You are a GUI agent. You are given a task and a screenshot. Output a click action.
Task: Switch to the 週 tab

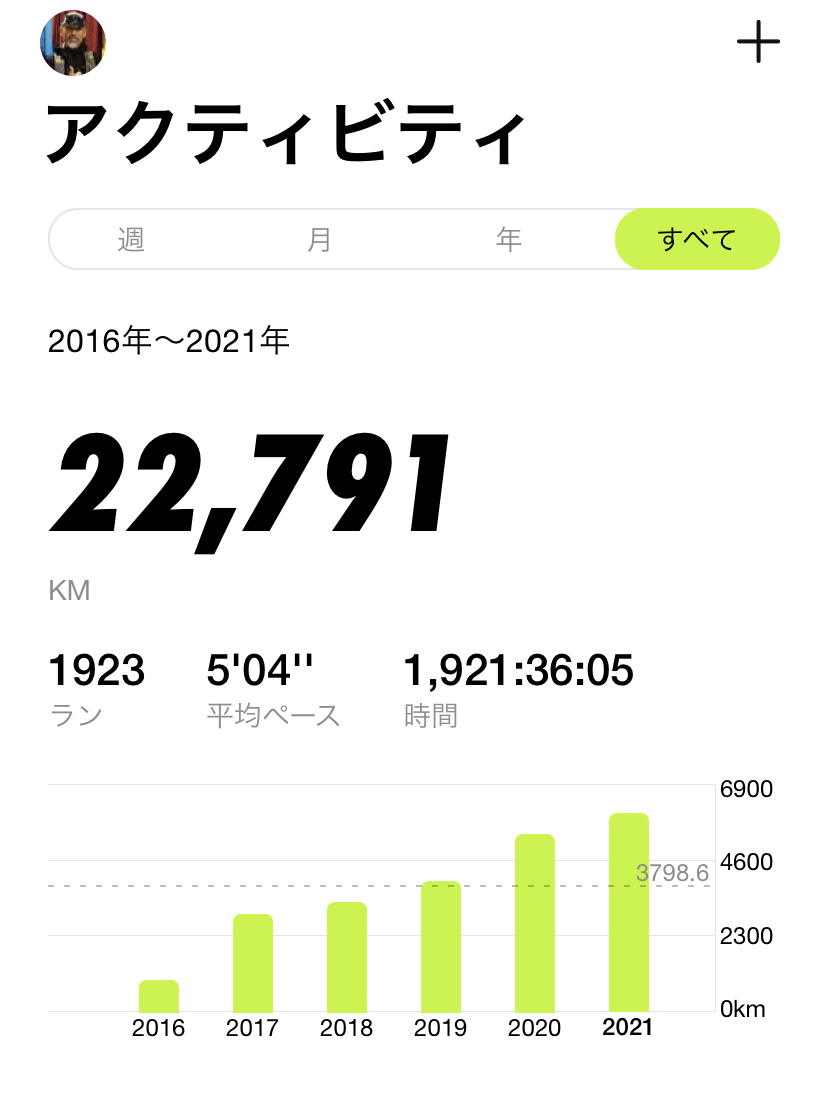(131, 240)
